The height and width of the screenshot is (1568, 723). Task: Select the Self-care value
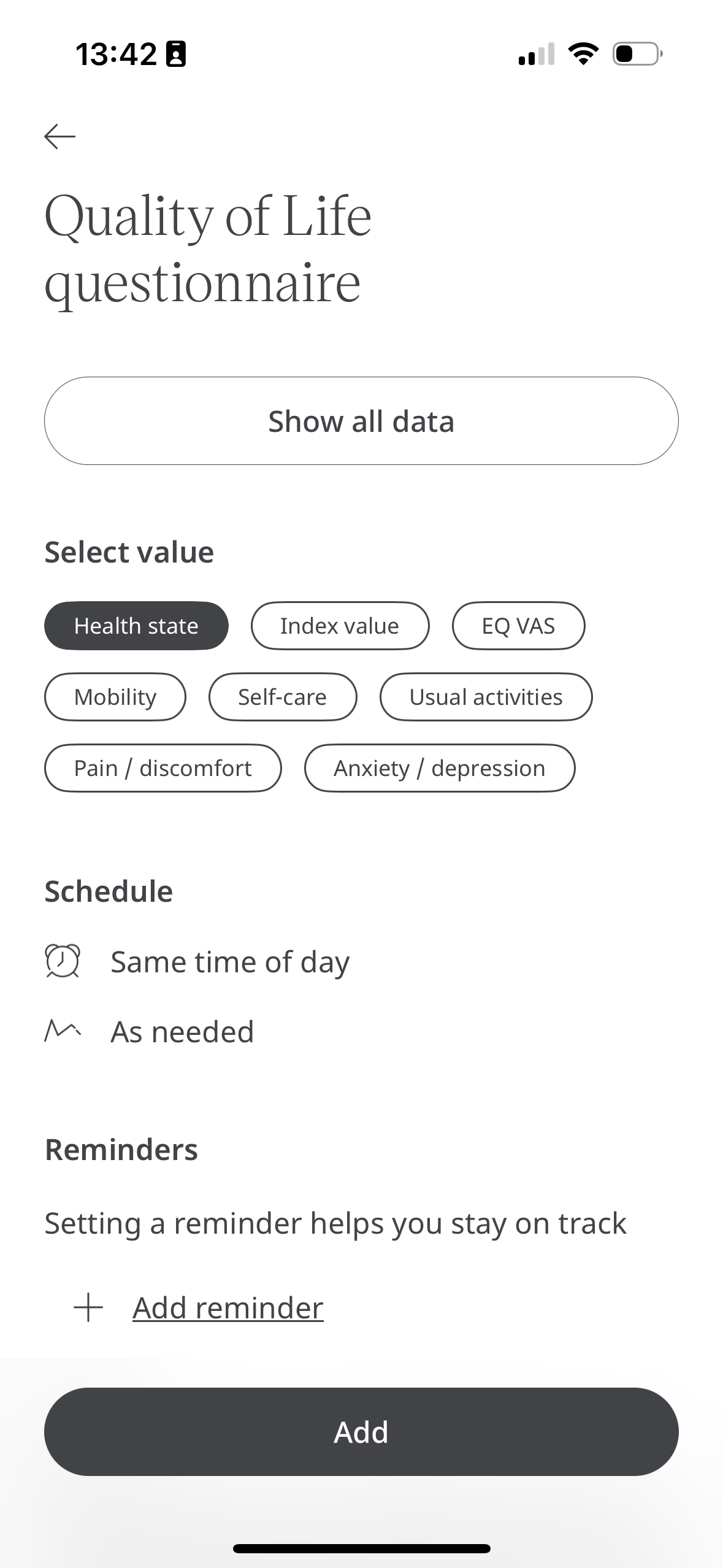point(282,697)
